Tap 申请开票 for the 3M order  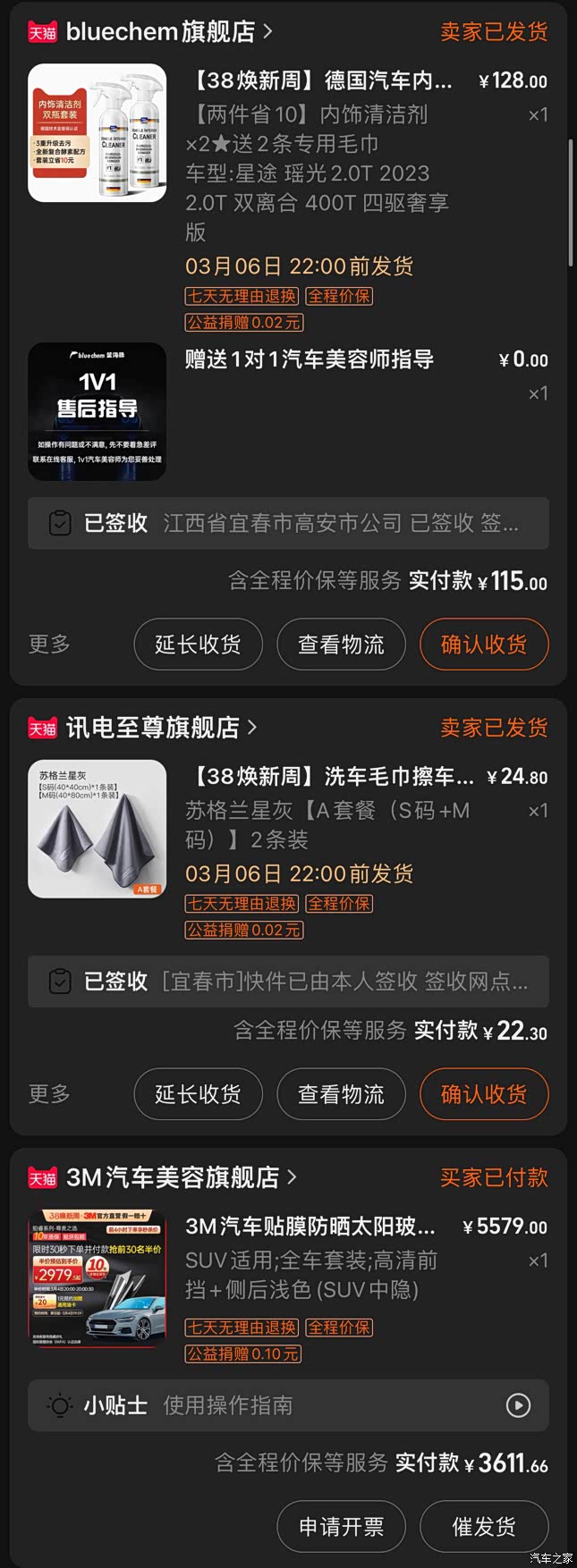coord(341,1527)
